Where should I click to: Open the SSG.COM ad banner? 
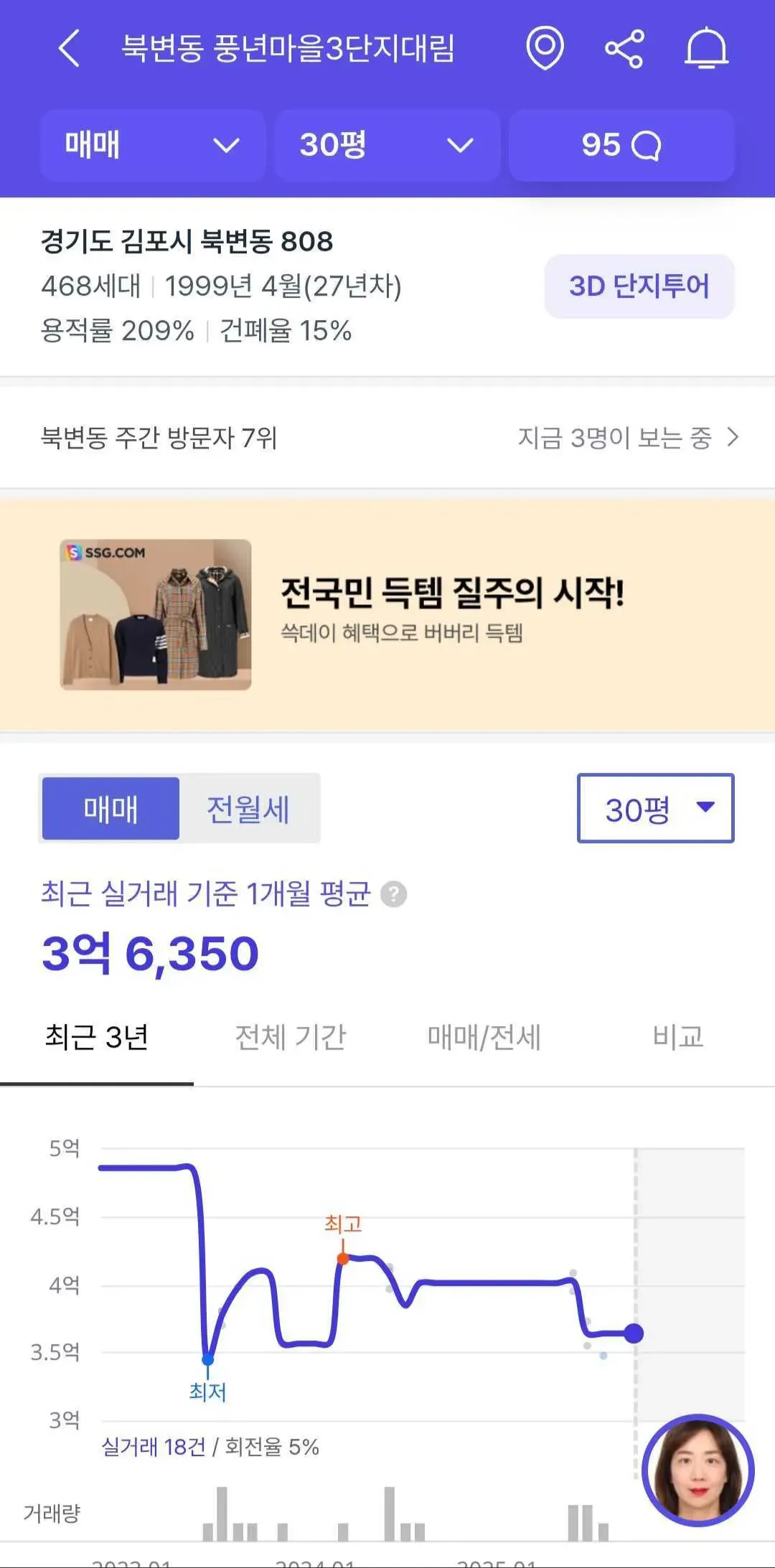pyautogui.click(x=387, y=615)
